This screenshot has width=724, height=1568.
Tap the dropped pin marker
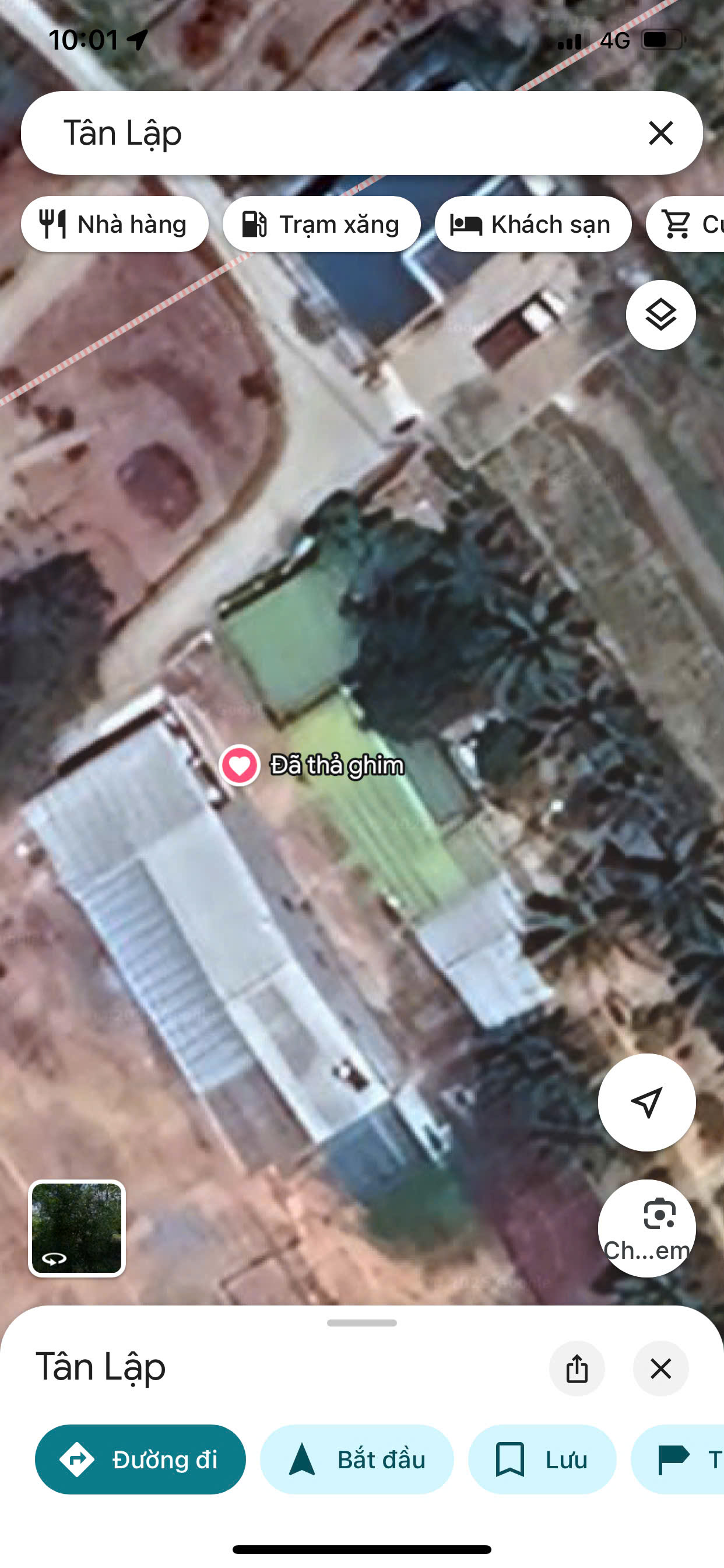(240, 765)
